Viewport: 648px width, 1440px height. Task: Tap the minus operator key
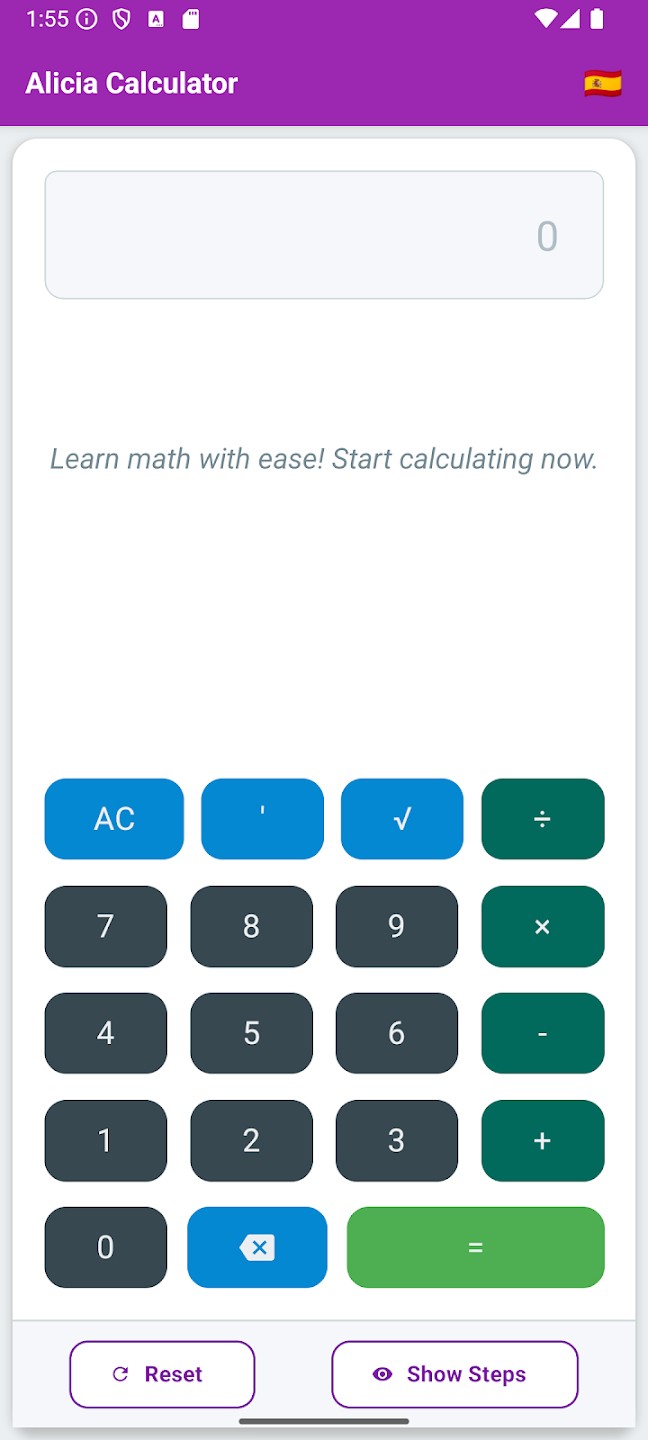tap(542, 1033)
